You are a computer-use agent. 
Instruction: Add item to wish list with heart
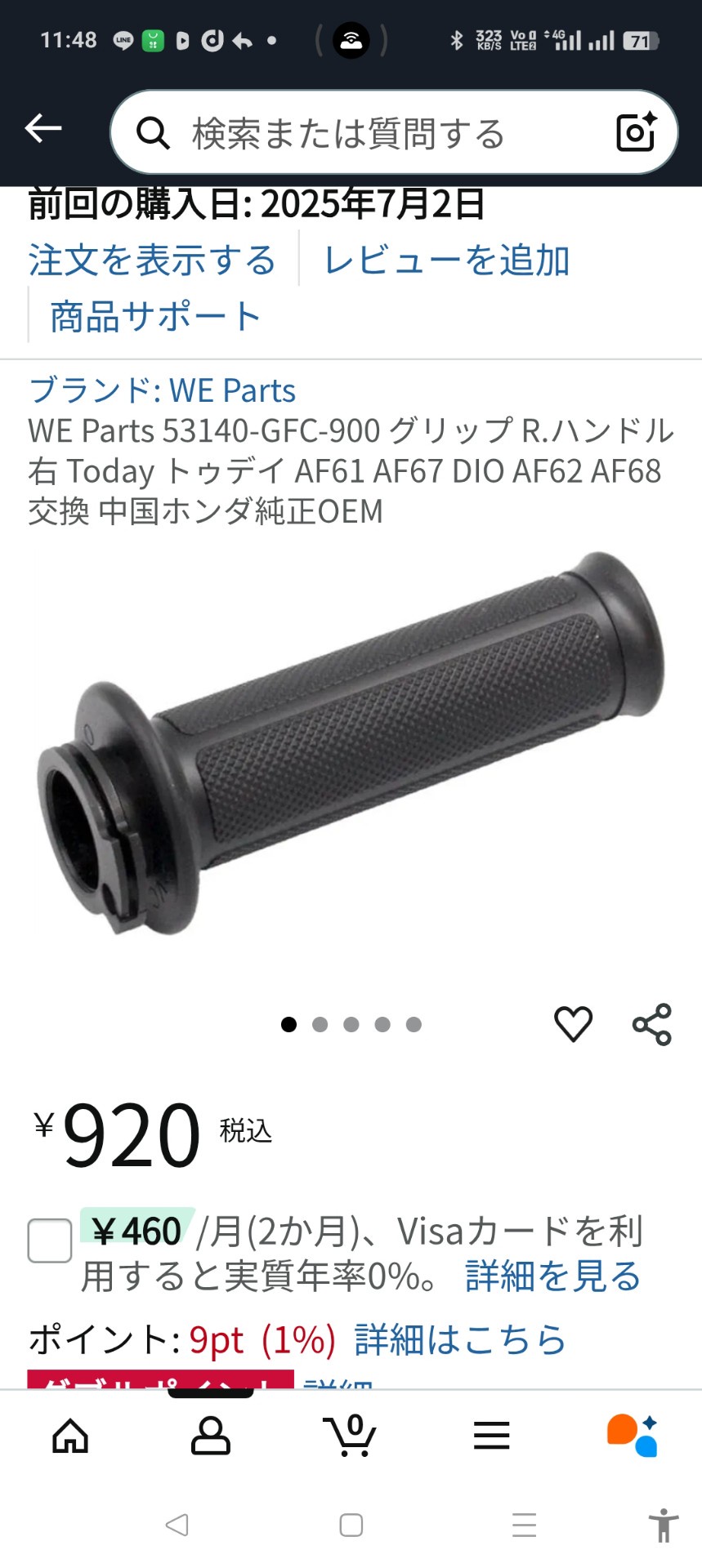[x=573, y=1024]
